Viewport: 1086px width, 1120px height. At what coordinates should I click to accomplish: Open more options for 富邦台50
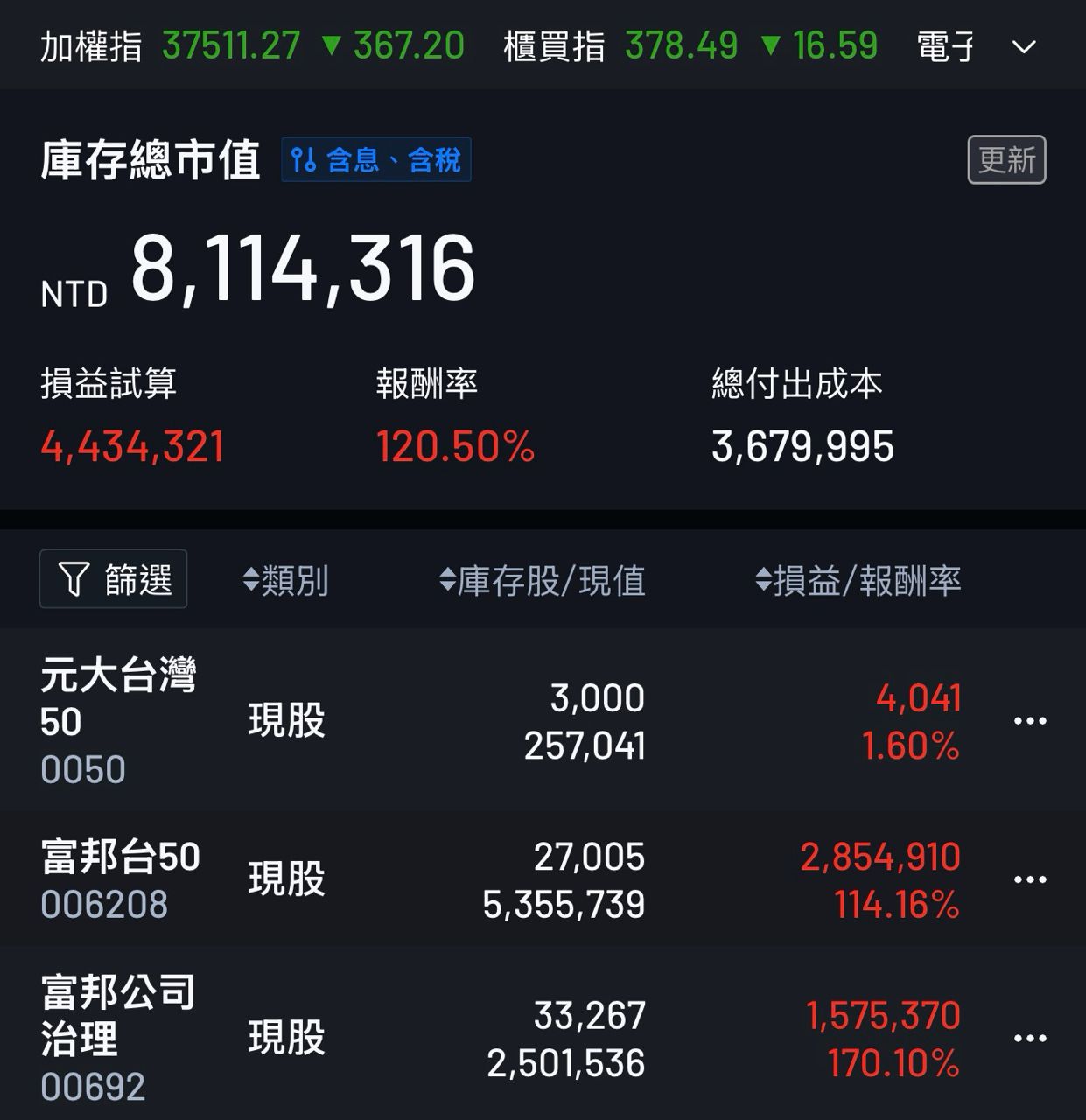pyautogui.click(x=1030, y=879)
